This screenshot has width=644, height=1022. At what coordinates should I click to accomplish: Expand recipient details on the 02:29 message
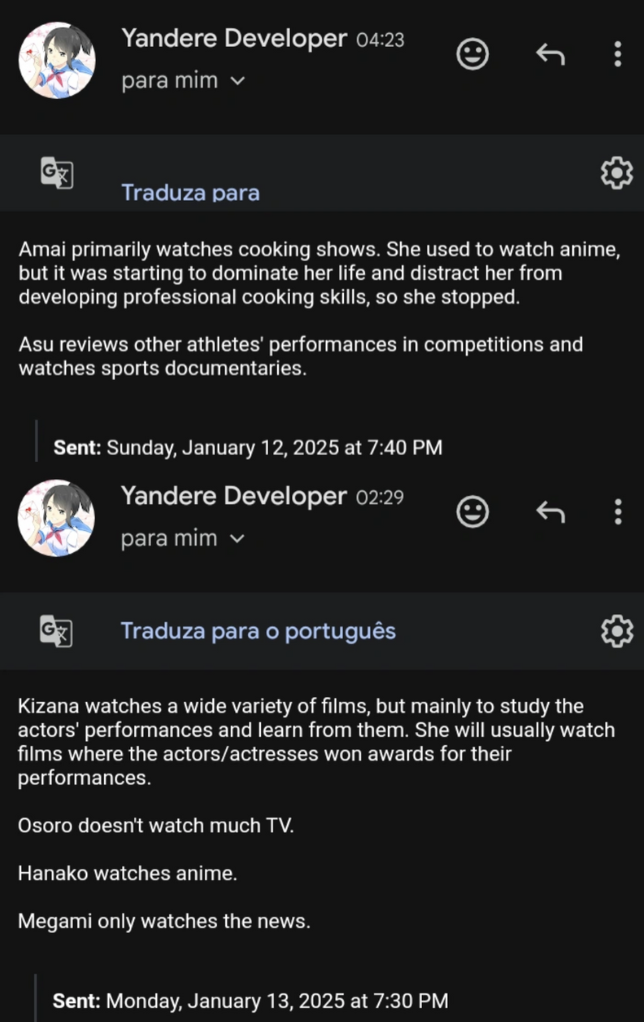[237, 539]
